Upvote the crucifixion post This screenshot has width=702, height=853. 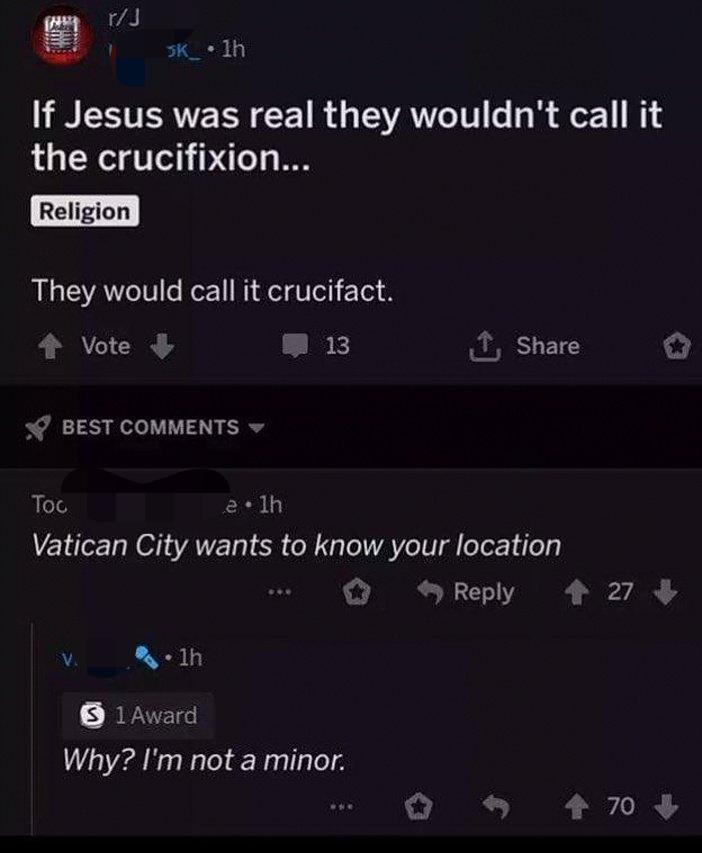click(x=47, y=346)
